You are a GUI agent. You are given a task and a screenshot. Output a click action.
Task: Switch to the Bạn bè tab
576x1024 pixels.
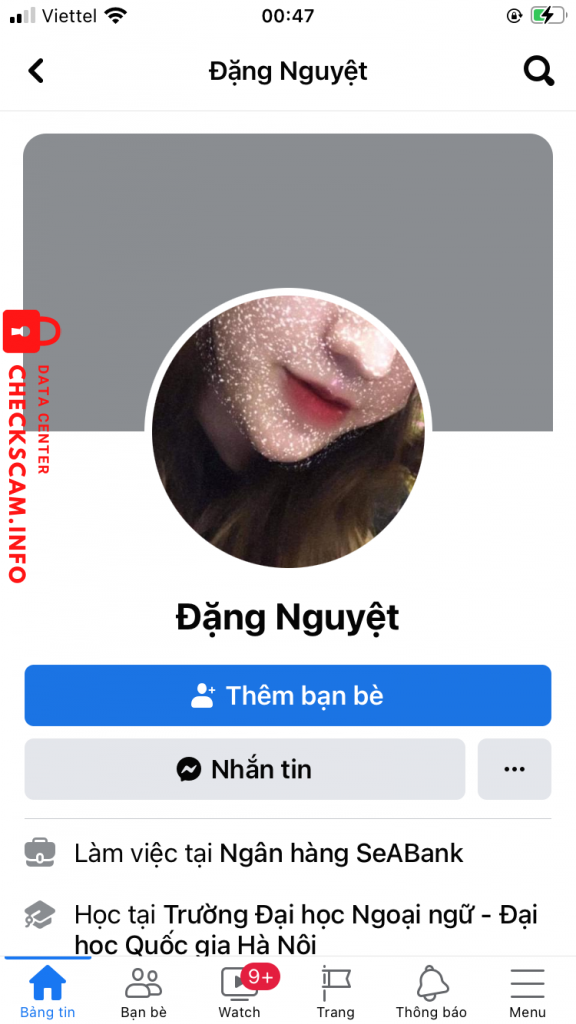coord(144,992)
